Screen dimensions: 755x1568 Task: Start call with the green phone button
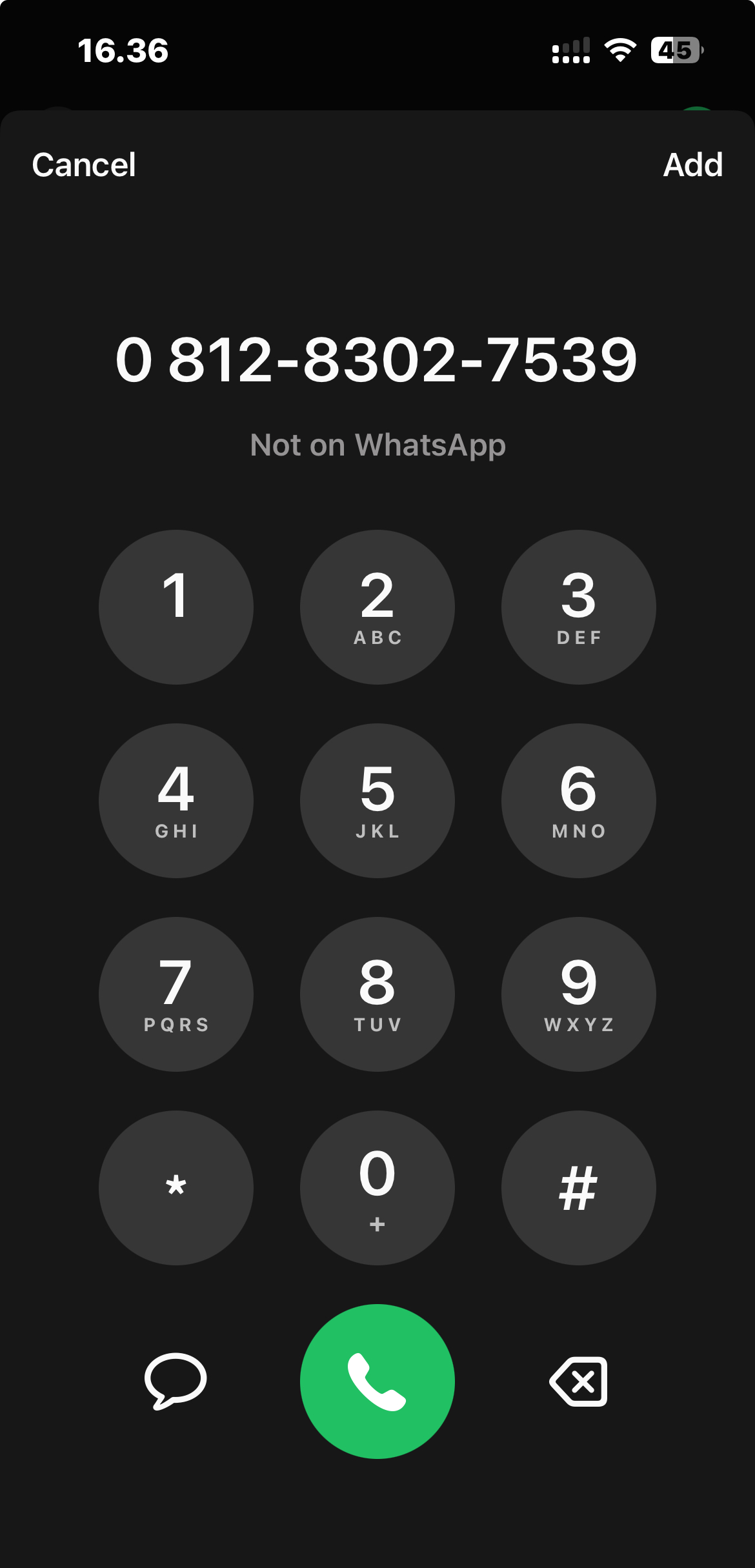pyautogui.click(x=377, y=1381)
